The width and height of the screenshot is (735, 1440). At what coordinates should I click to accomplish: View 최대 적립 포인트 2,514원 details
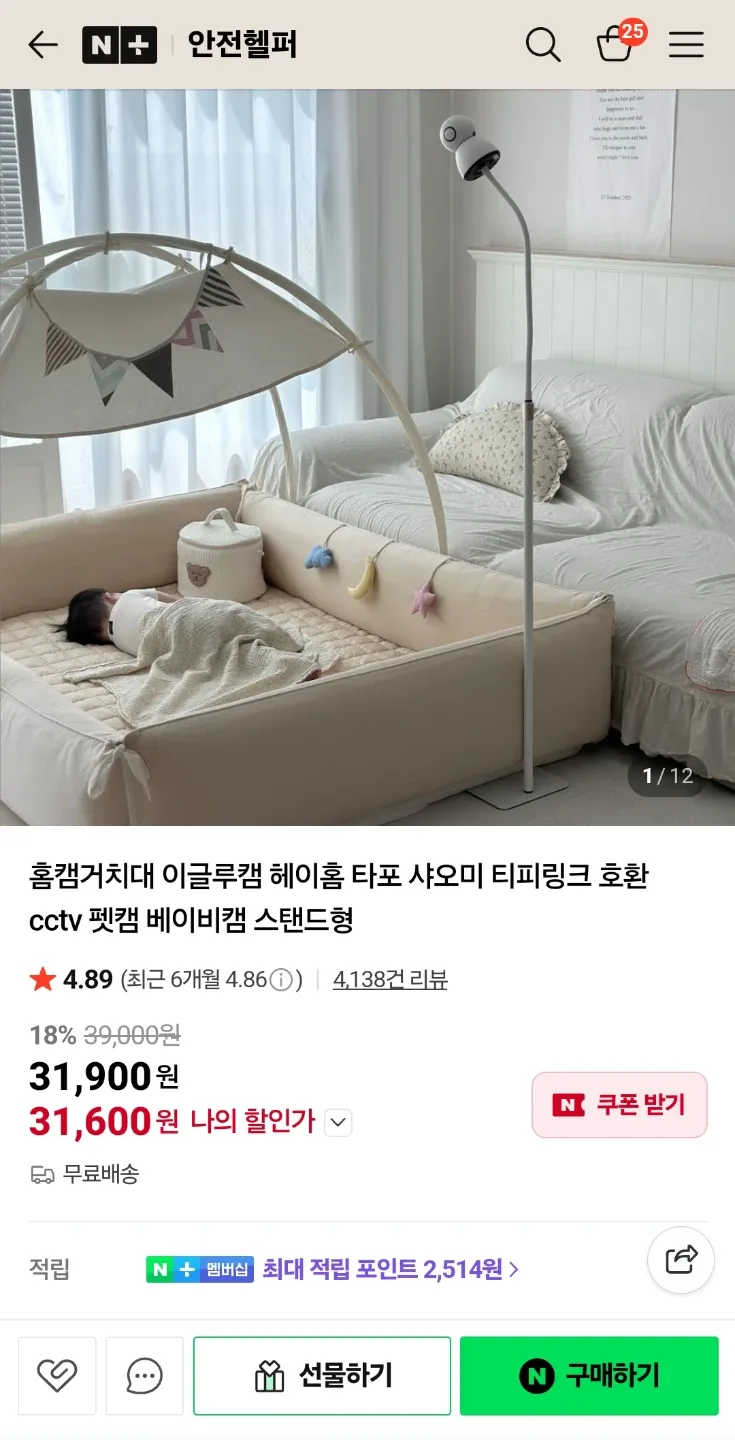(390, 1270)
